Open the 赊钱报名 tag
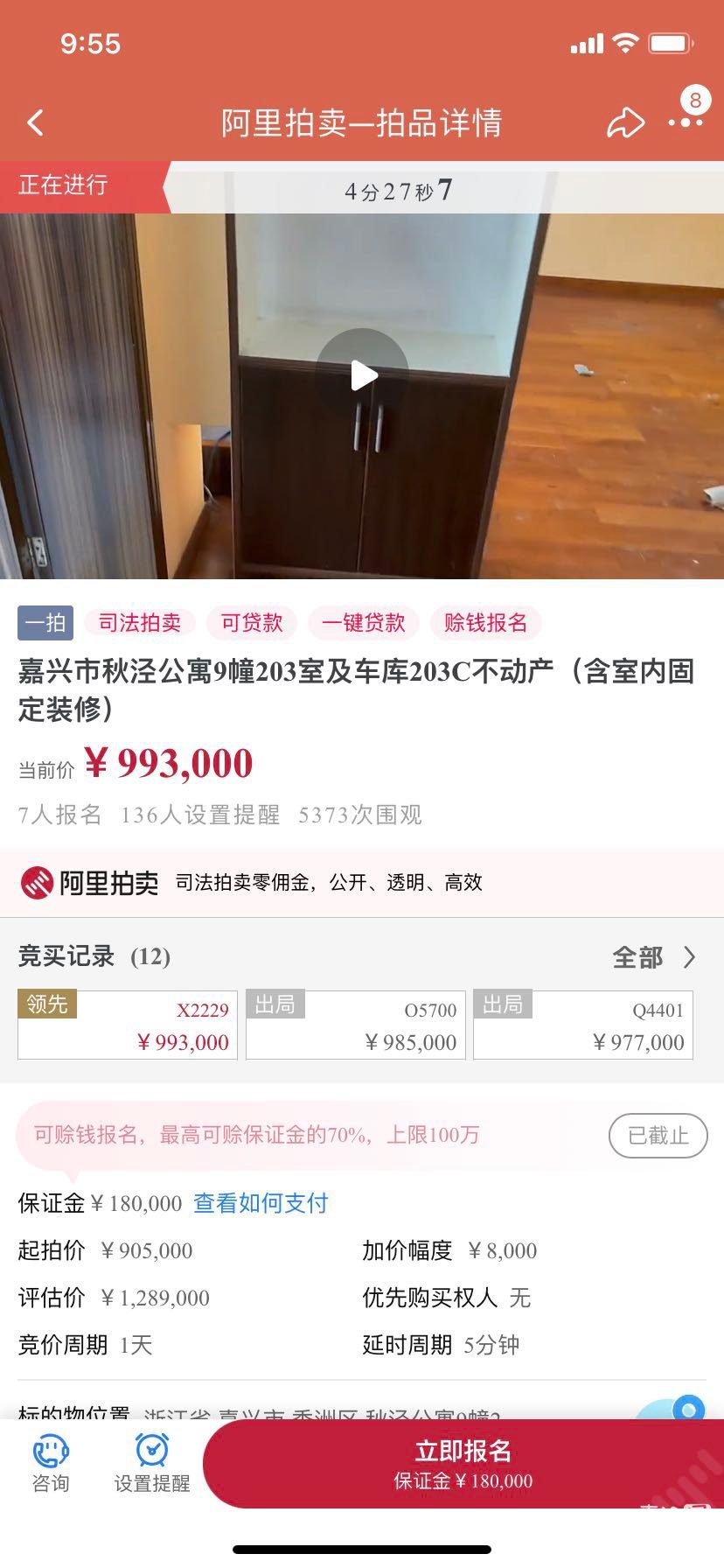 click(485, 622)
